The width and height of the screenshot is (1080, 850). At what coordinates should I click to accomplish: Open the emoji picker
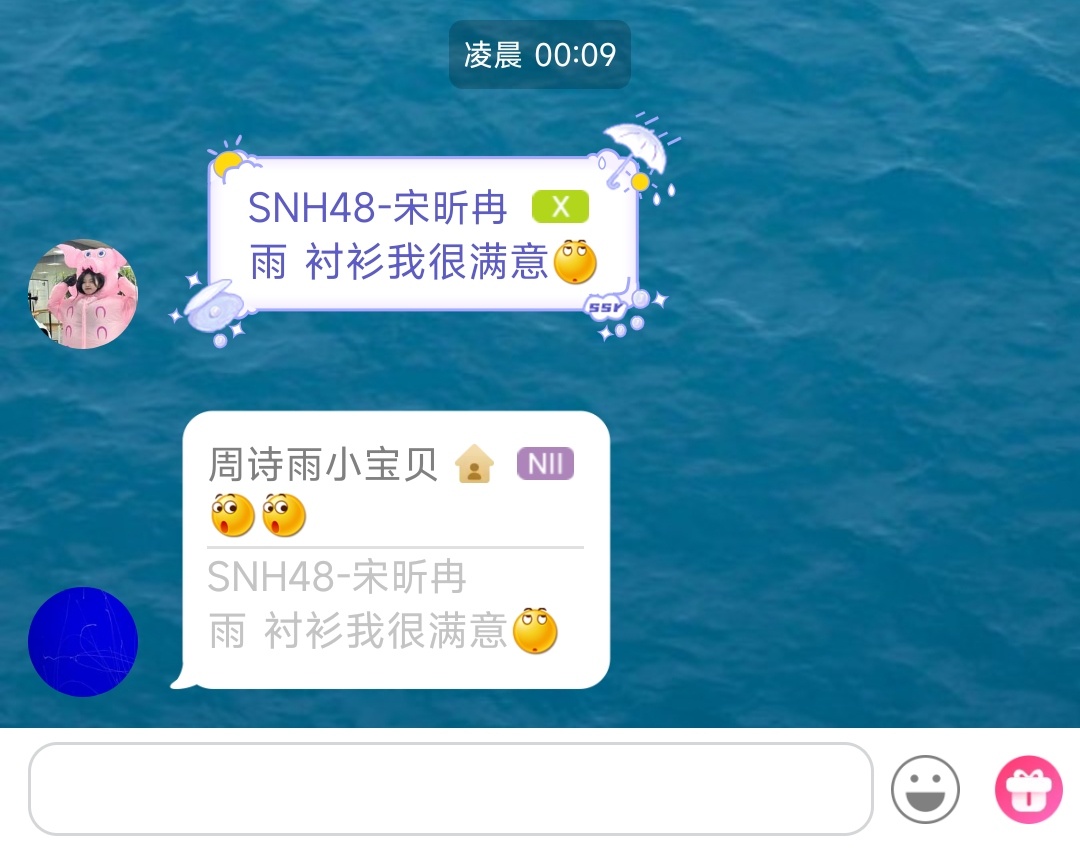click(x=925, y=789)
